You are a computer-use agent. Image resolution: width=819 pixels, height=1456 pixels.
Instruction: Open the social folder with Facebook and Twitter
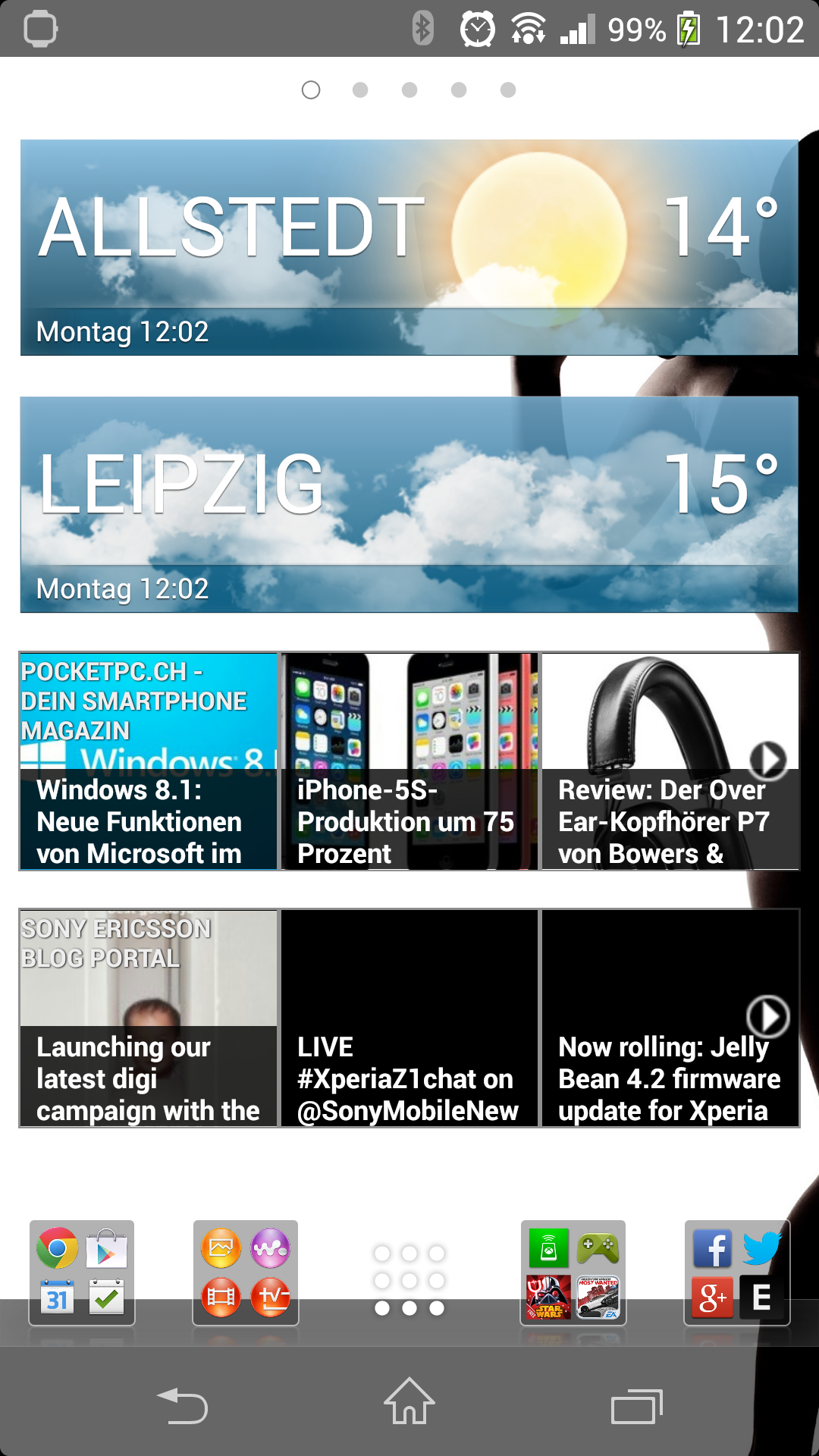[x=737, y=1273]
